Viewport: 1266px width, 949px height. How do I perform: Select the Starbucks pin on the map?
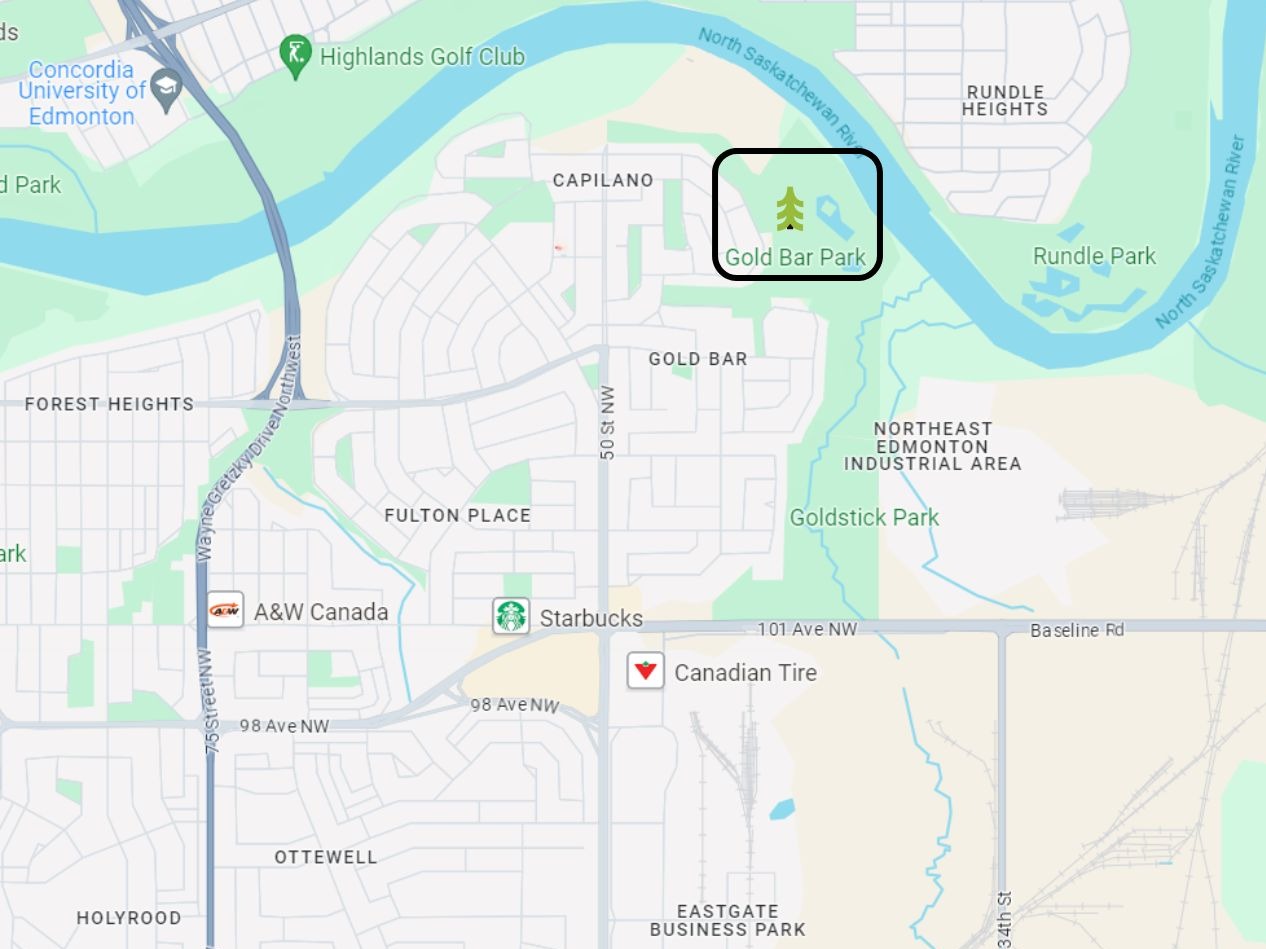click(x=511, y=616)
